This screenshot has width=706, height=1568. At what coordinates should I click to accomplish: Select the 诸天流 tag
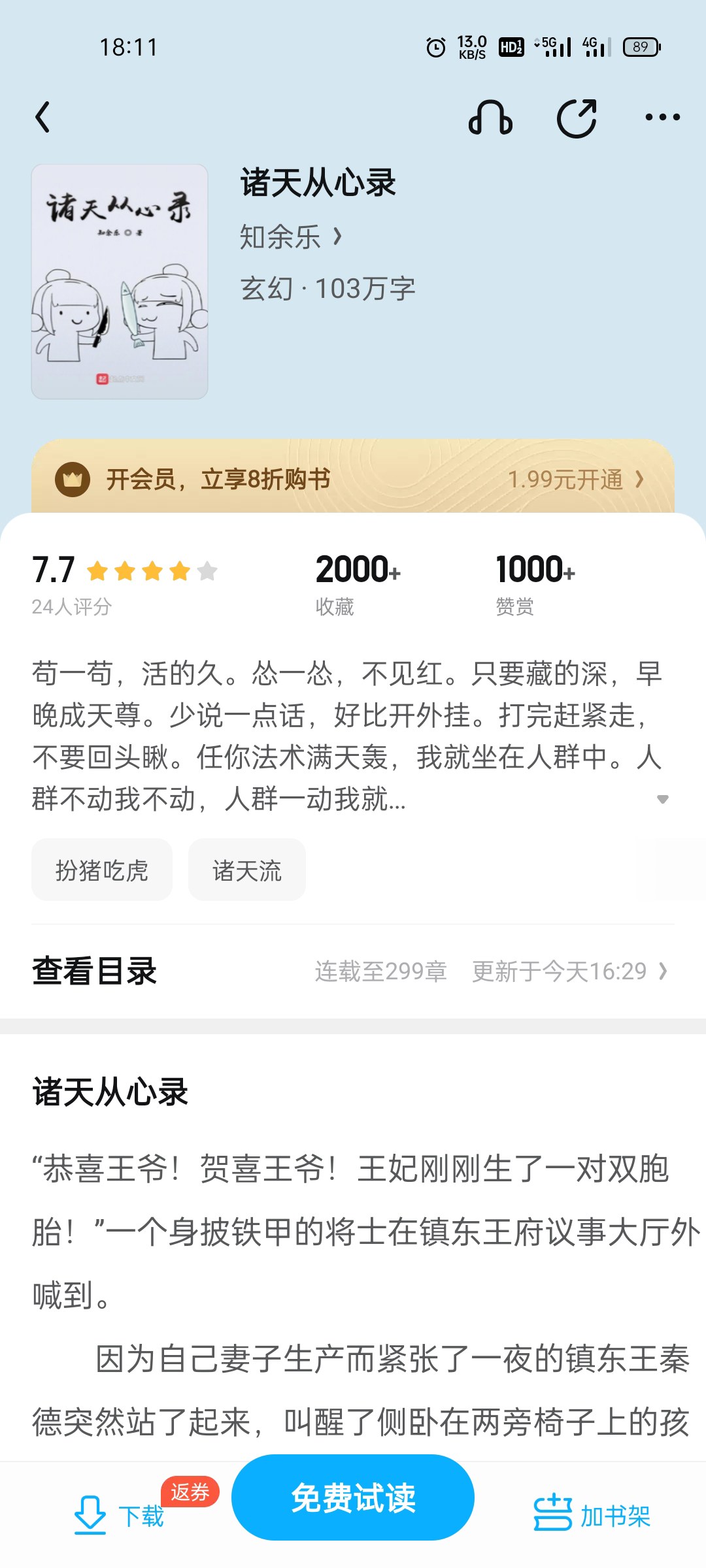(247, 870)
